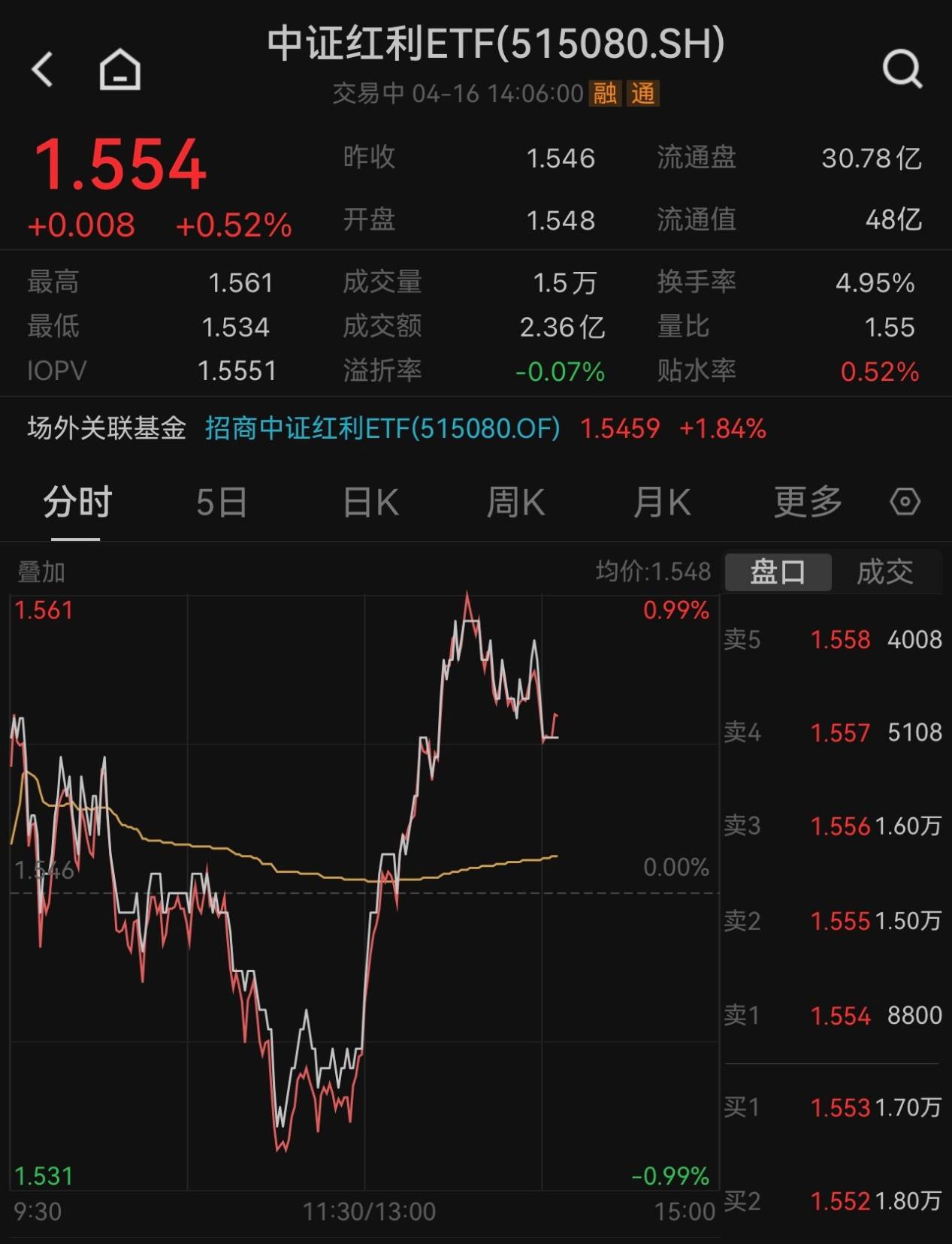Switch to the 周K weekly chart tab

pyautogui.click(x=515, y=502)
